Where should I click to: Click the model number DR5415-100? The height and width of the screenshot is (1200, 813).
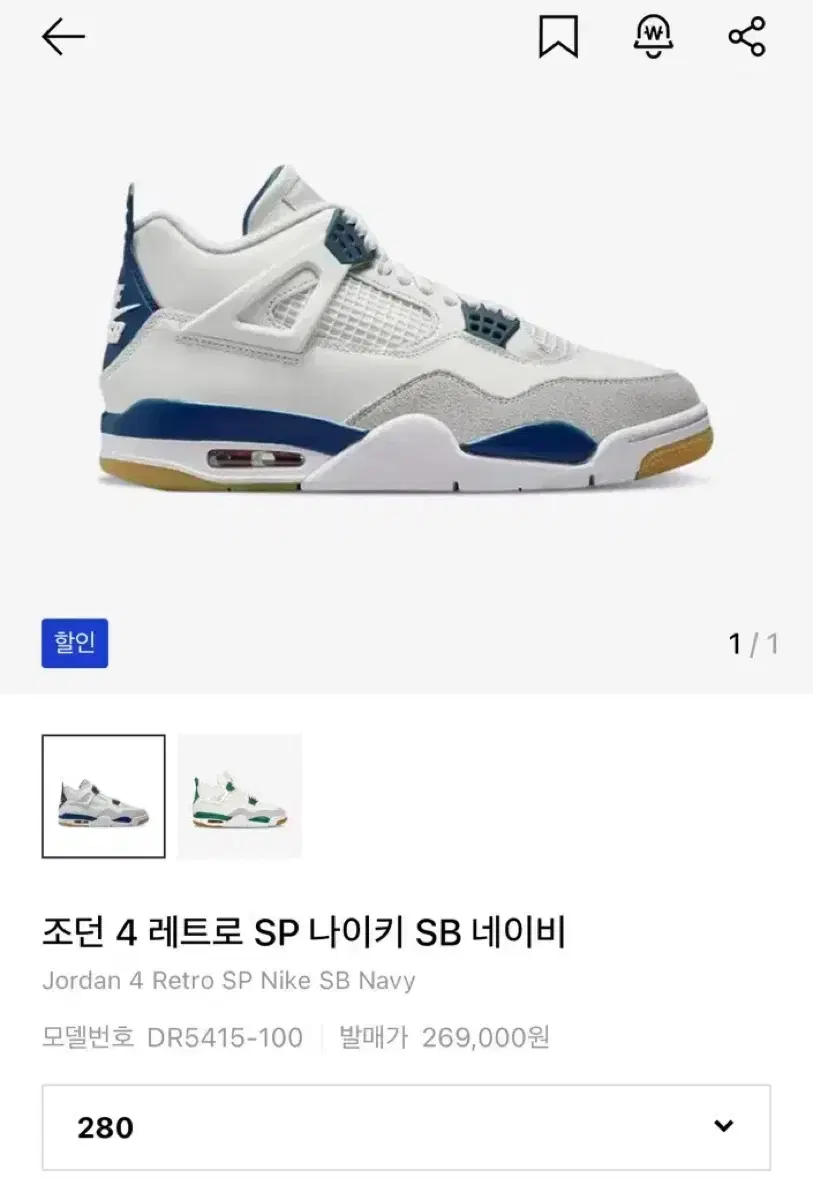point(224,1039)
